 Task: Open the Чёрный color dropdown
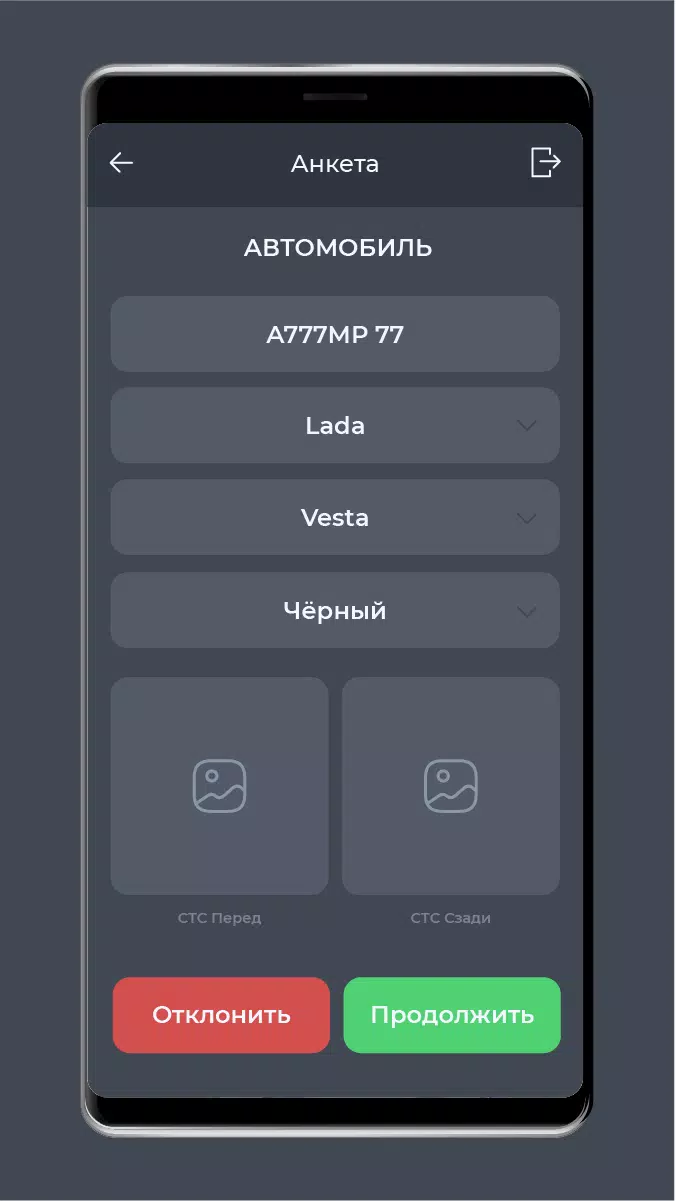click(x=335, y=610)
